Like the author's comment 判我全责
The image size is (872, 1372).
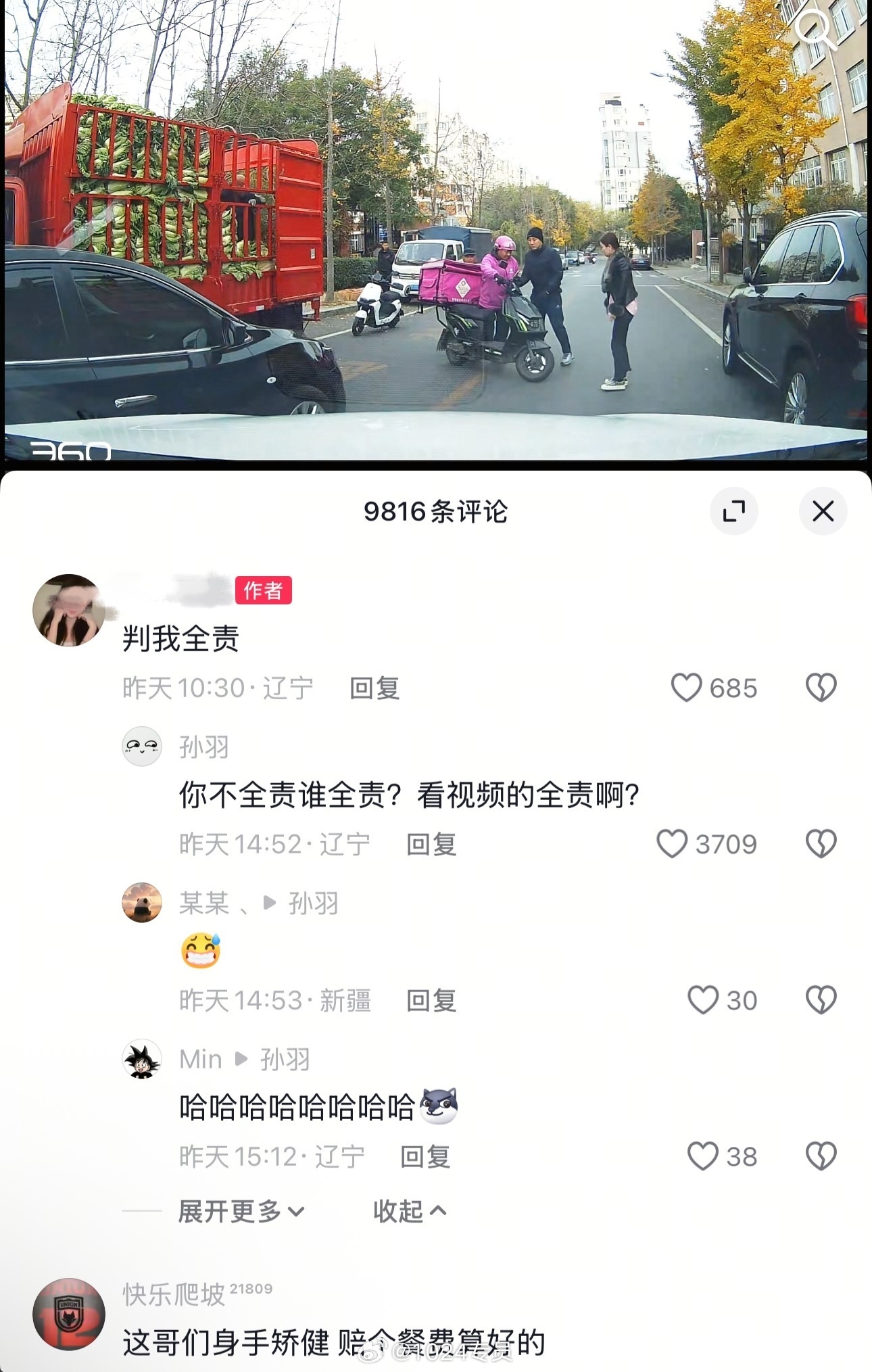[686, 688]
